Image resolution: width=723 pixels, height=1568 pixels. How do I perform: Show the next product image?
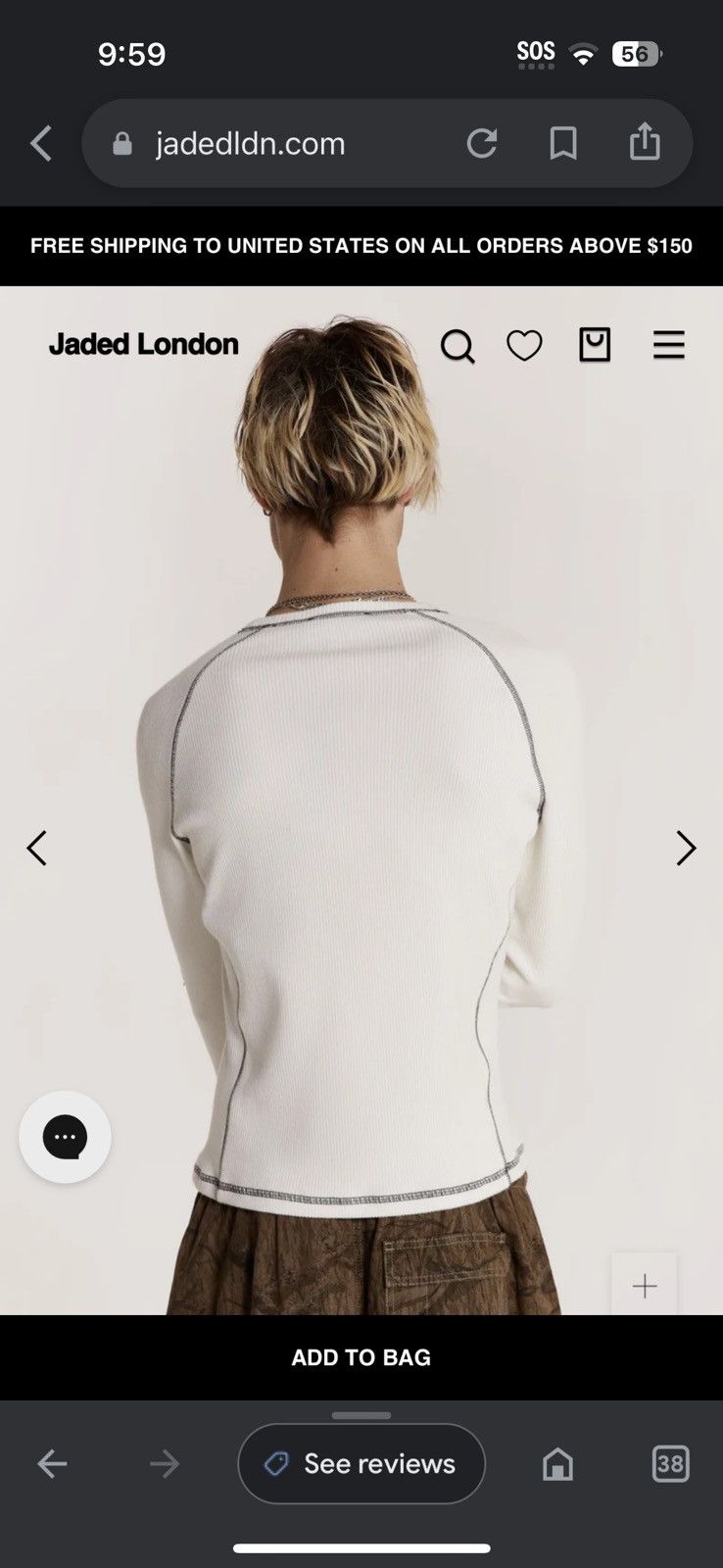[x=686, y=848]
